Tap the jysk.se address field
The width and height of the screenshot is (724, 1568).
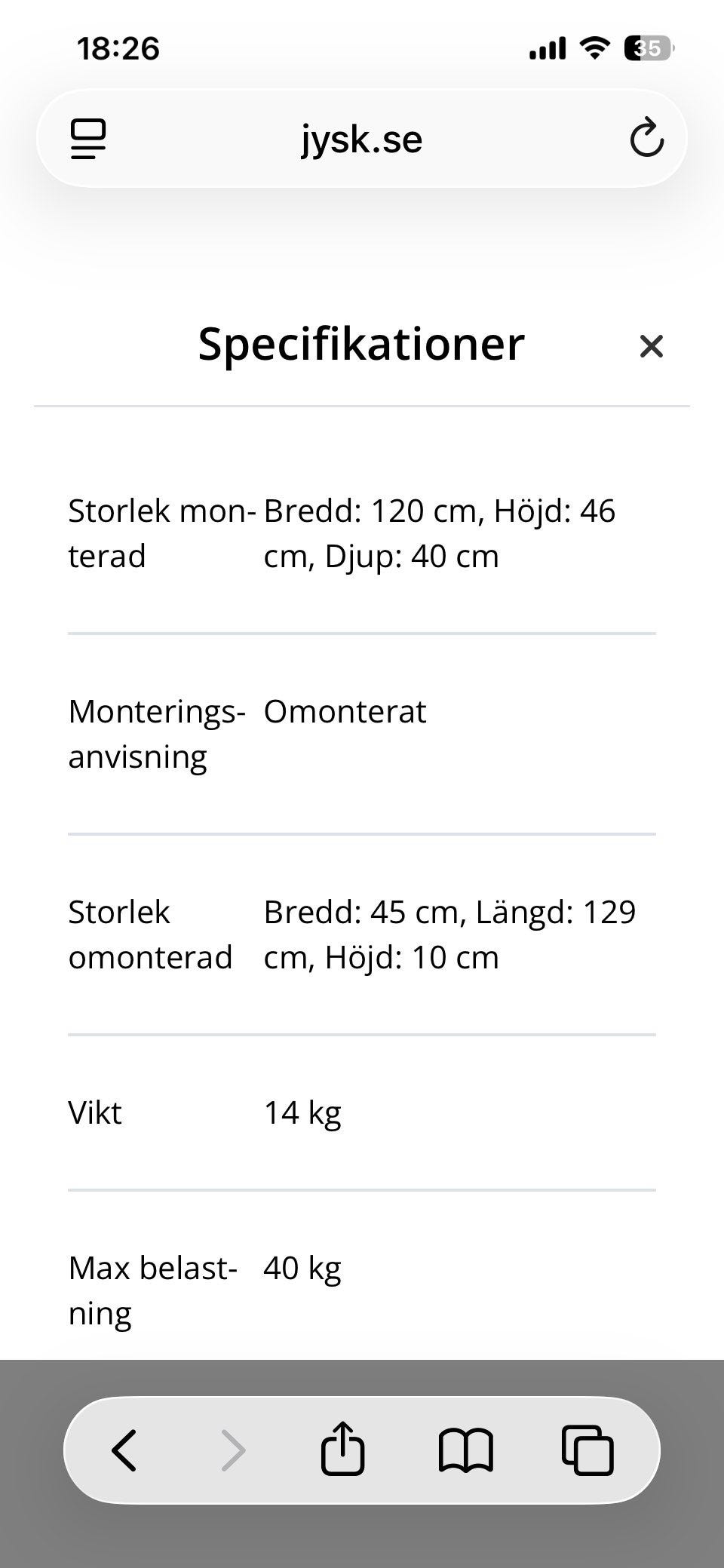pyautogui.click(x=362, y=139)
